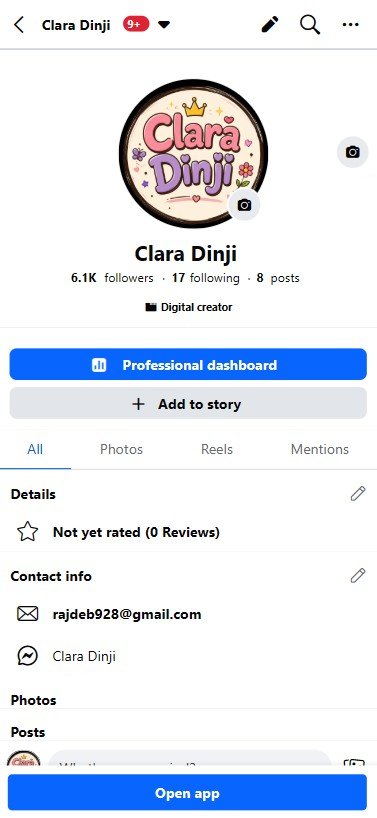The height and width of the screenshot is (818, 377).
Task: Change the cover photo via camera icon
Action: point(352,152)
